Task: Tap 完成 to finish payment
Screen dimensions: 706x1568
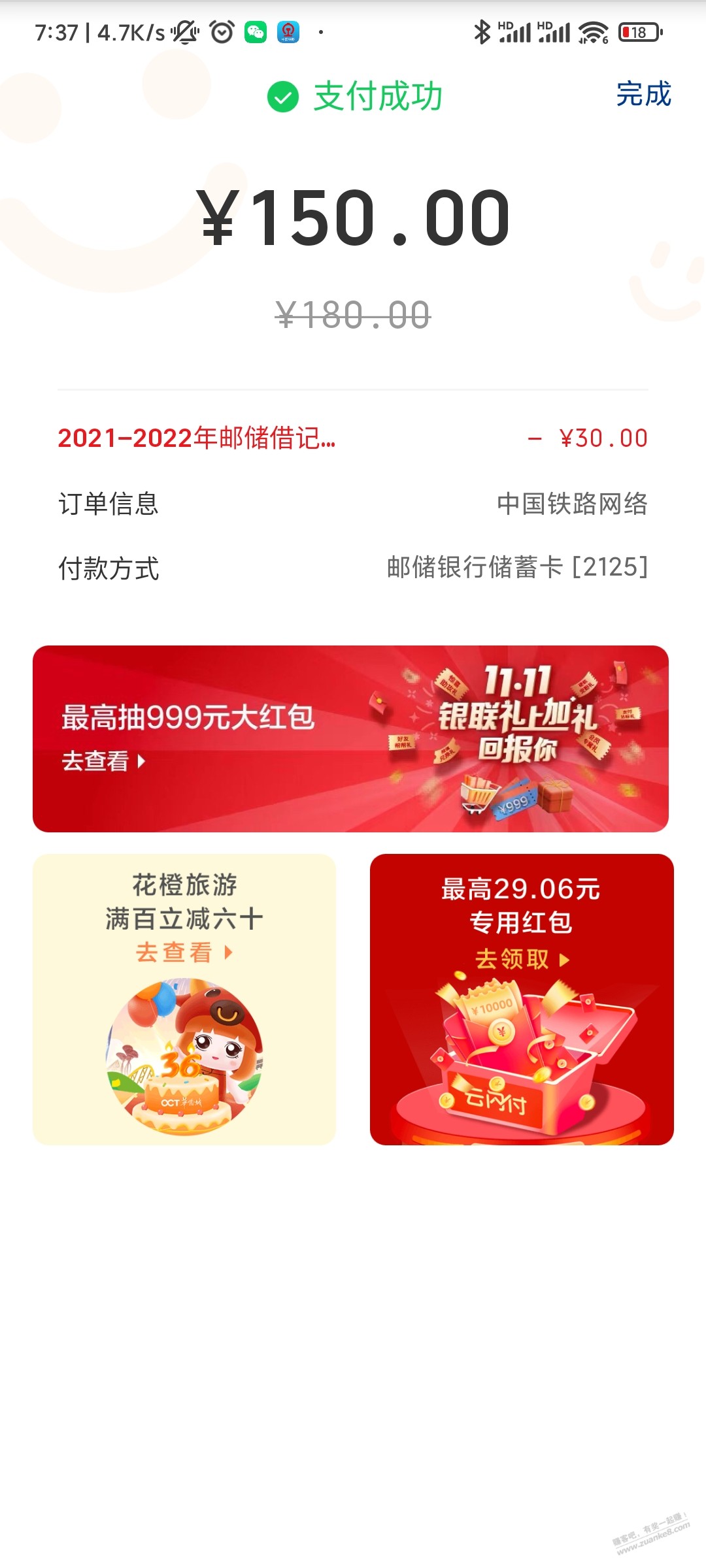Action: coord(643,95)
